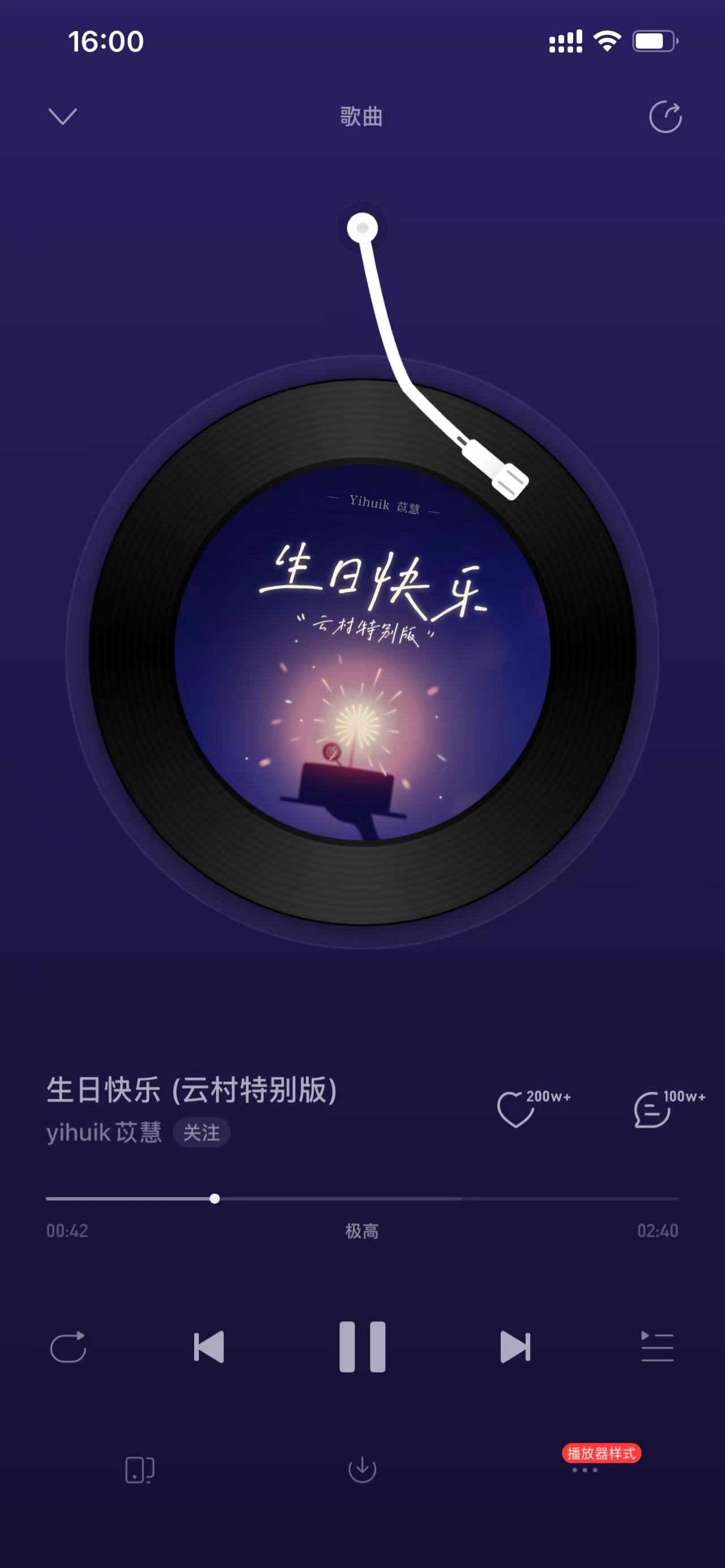Open the device casting icon
The image size is (725, 1568).
139,1470
